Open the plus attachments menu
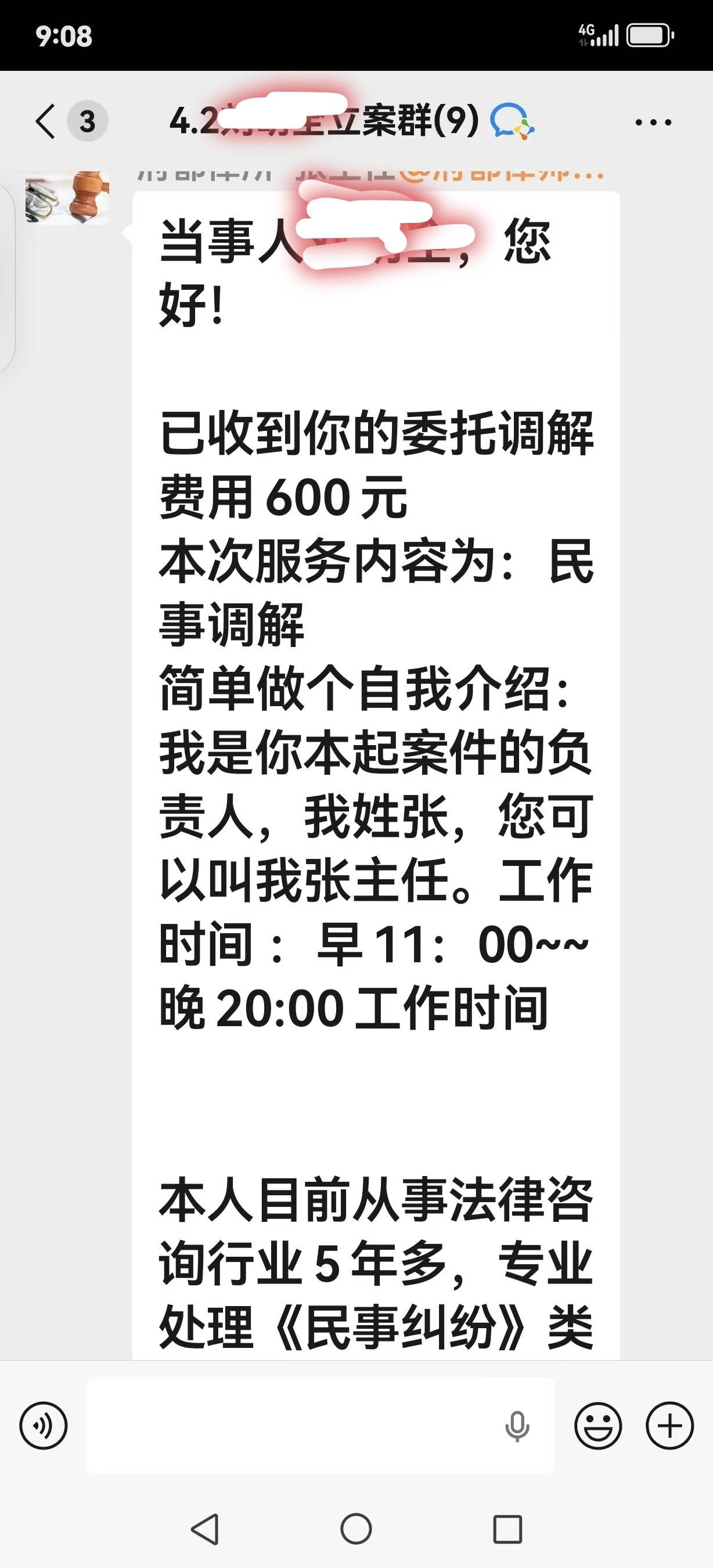Image resolution: width=713 pixels, height=1568 pixels. (670, 1425)
